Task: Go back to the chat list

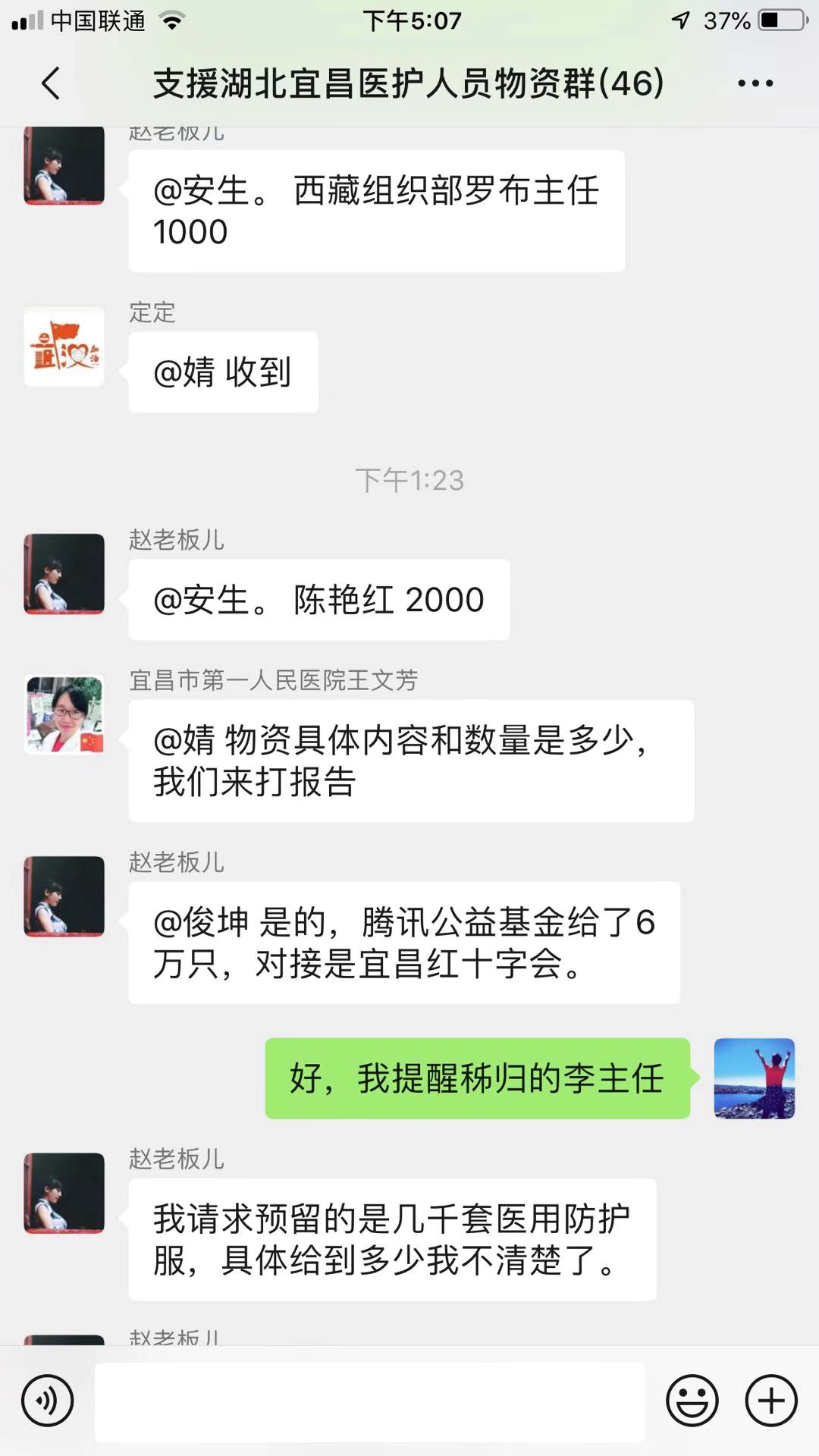Action: 51,83
